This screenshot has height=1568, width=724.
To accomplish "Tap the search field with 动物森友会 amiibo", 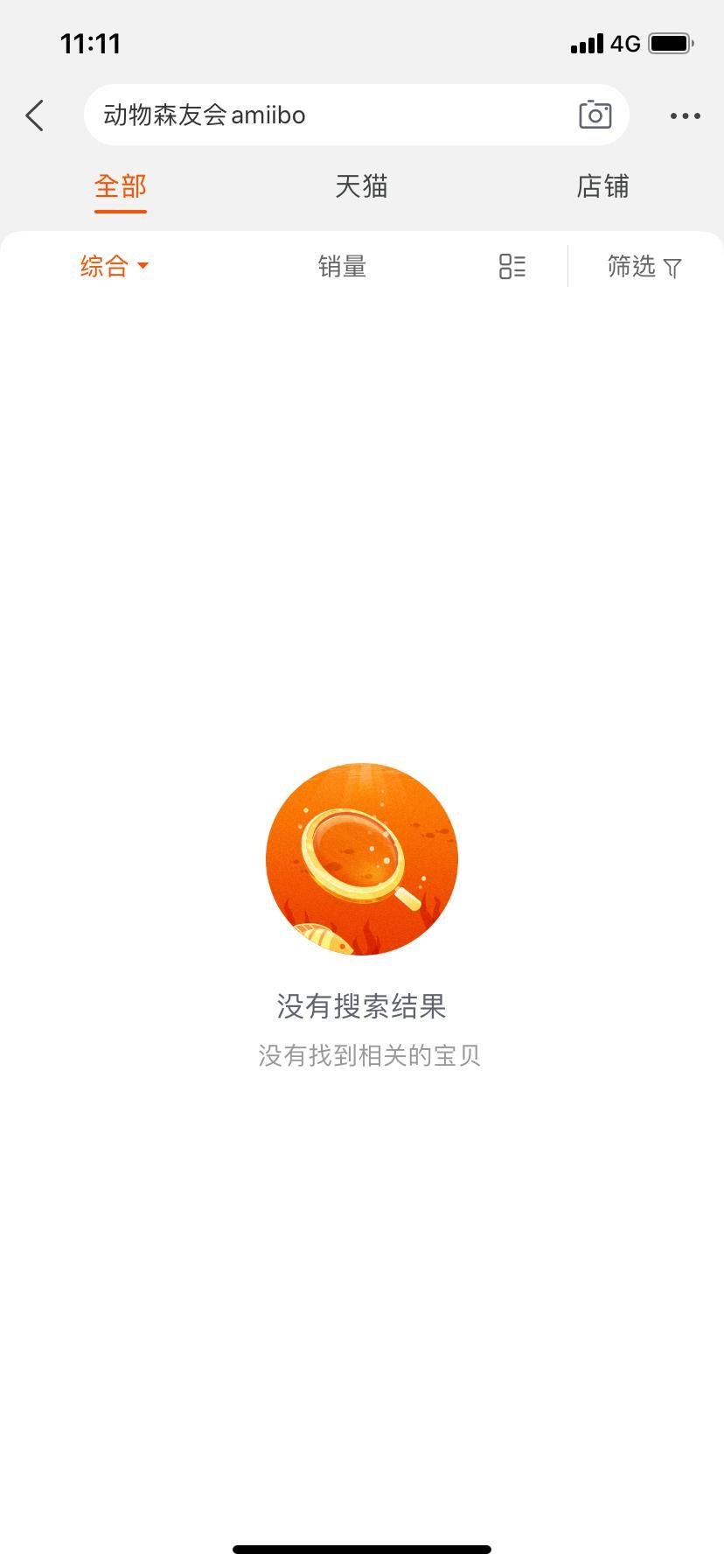I will 357,115.
